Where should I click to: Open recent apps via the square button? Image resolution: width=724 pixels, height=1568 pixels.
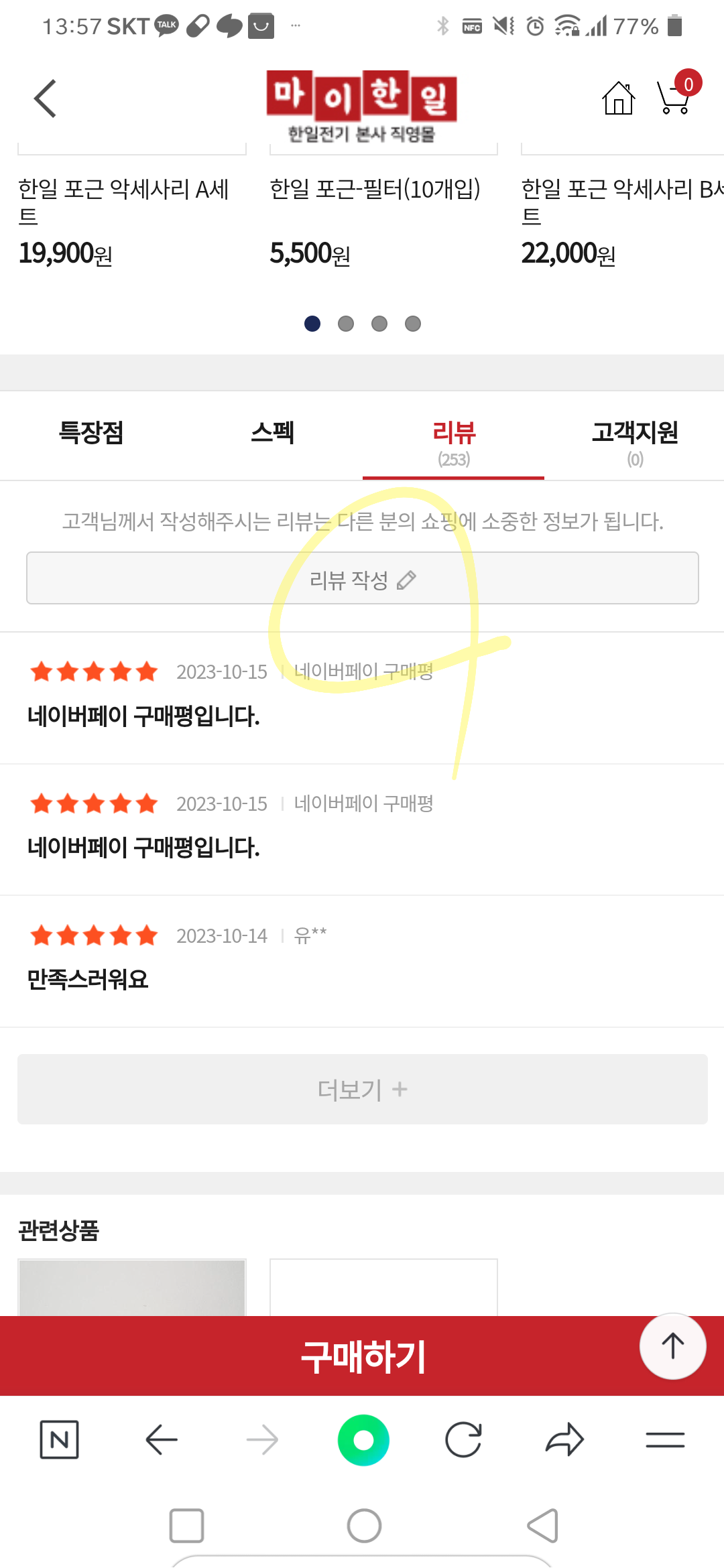[186, 1526]
